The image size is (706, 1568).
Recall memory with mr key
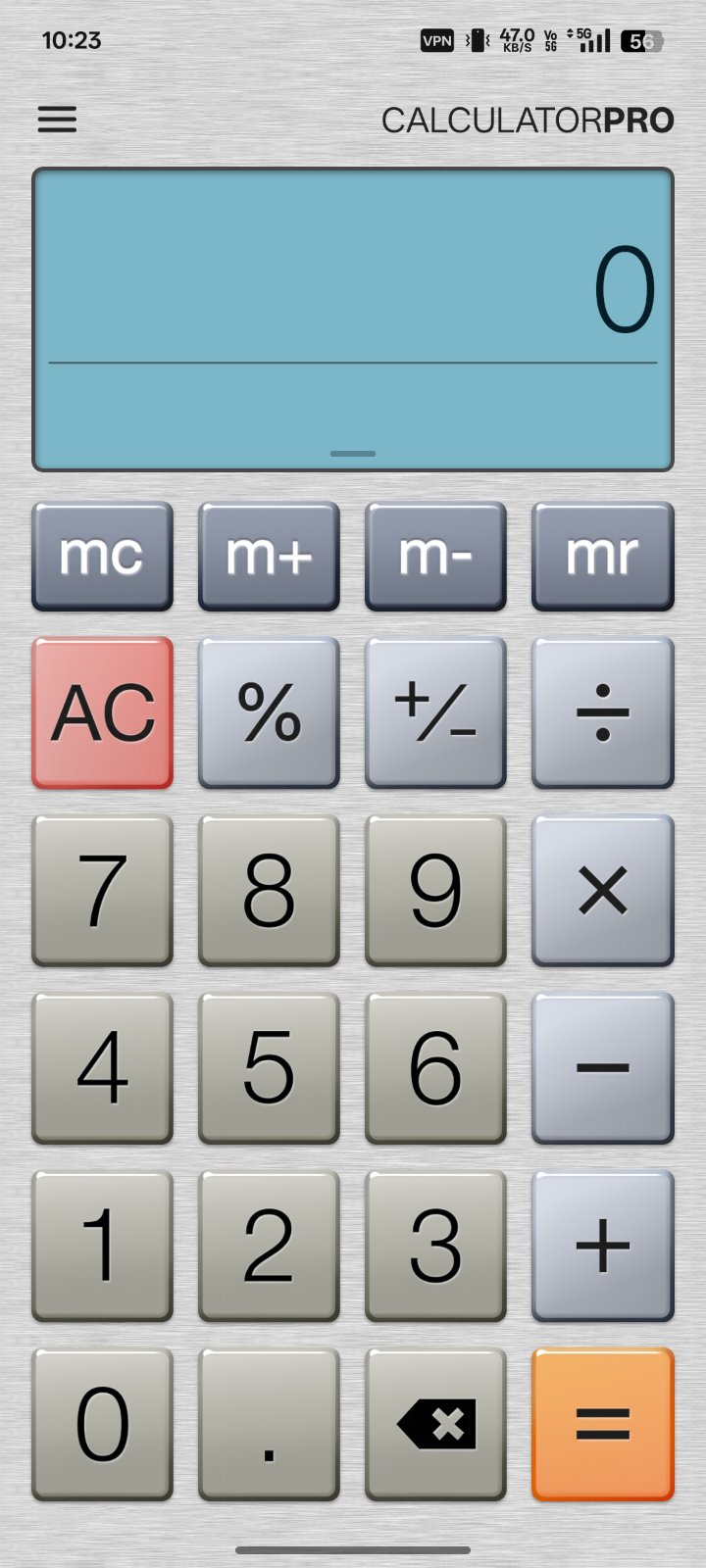point(602,556)
